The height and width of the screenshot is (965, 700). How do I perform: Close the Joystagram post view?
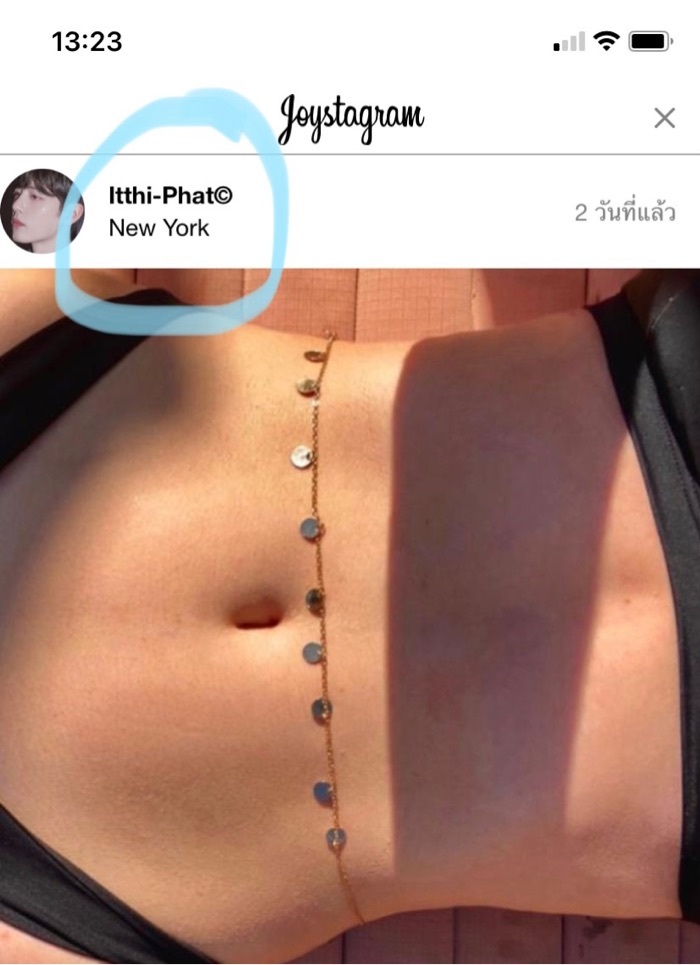pyautogui.click(x=664, y=118)
